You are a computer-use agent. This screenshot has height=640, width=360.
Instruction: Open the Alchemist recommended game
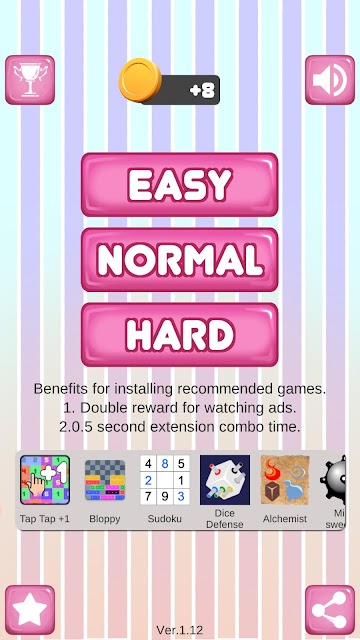(x=285, y=489)
